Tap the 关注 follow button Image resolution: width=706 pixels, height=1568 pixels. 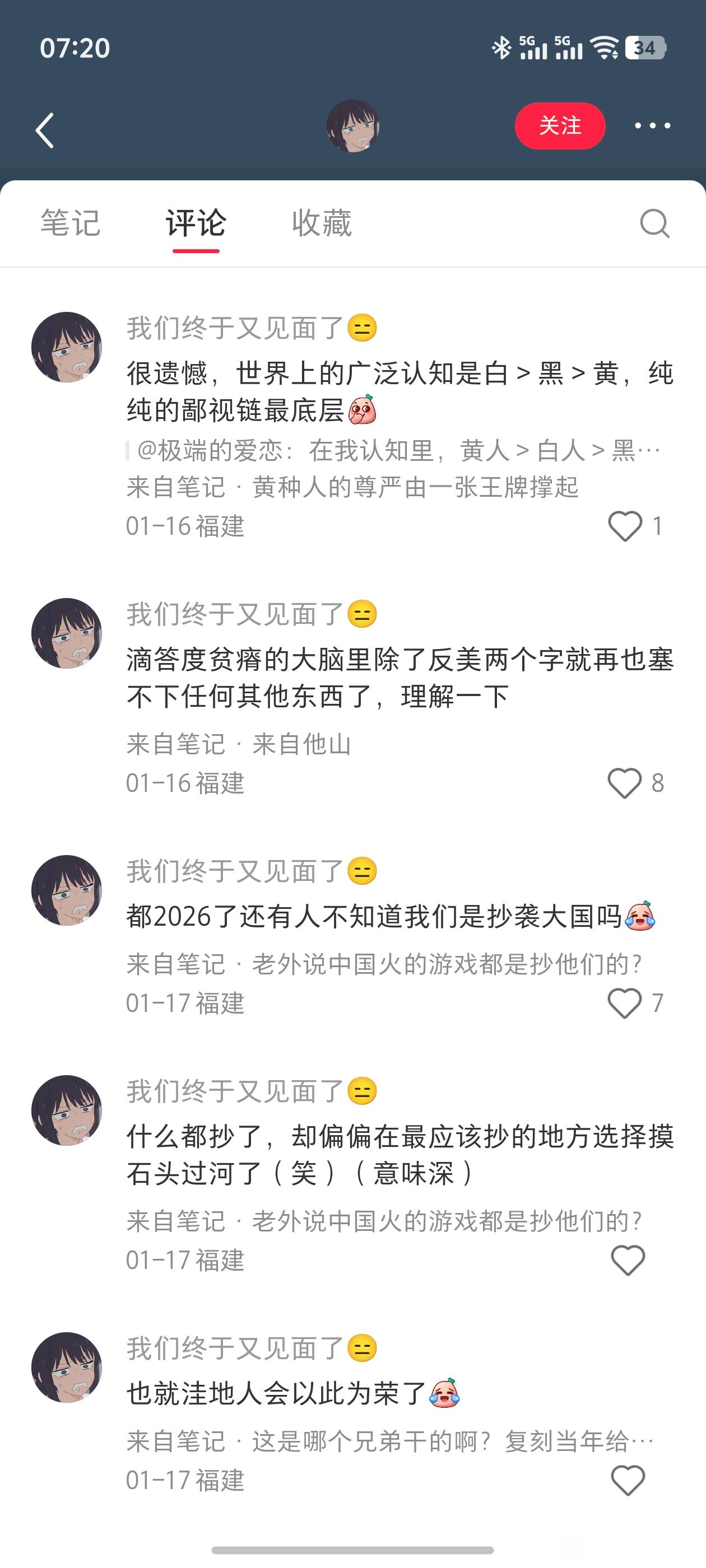[559, 126]
